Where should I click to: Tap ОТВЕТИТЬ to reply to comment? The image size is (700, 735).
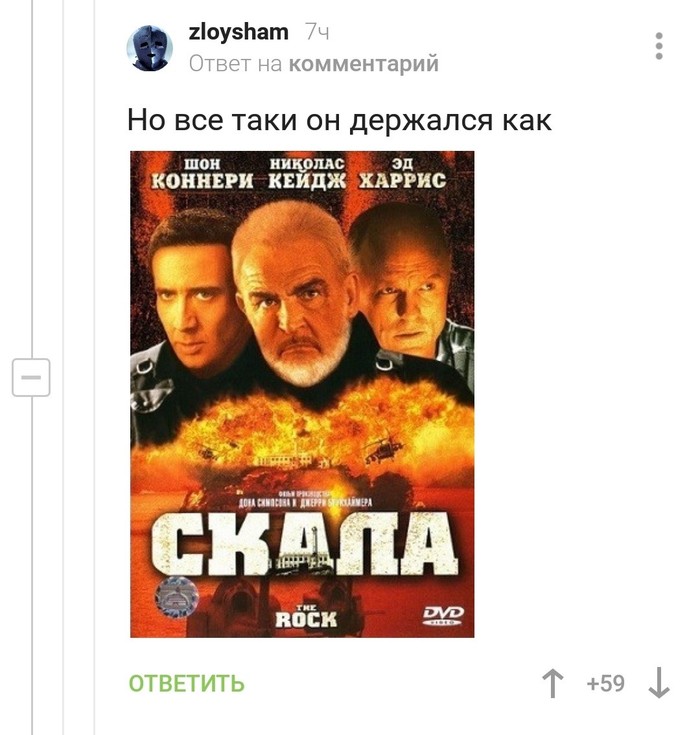[x=186, y=684]
